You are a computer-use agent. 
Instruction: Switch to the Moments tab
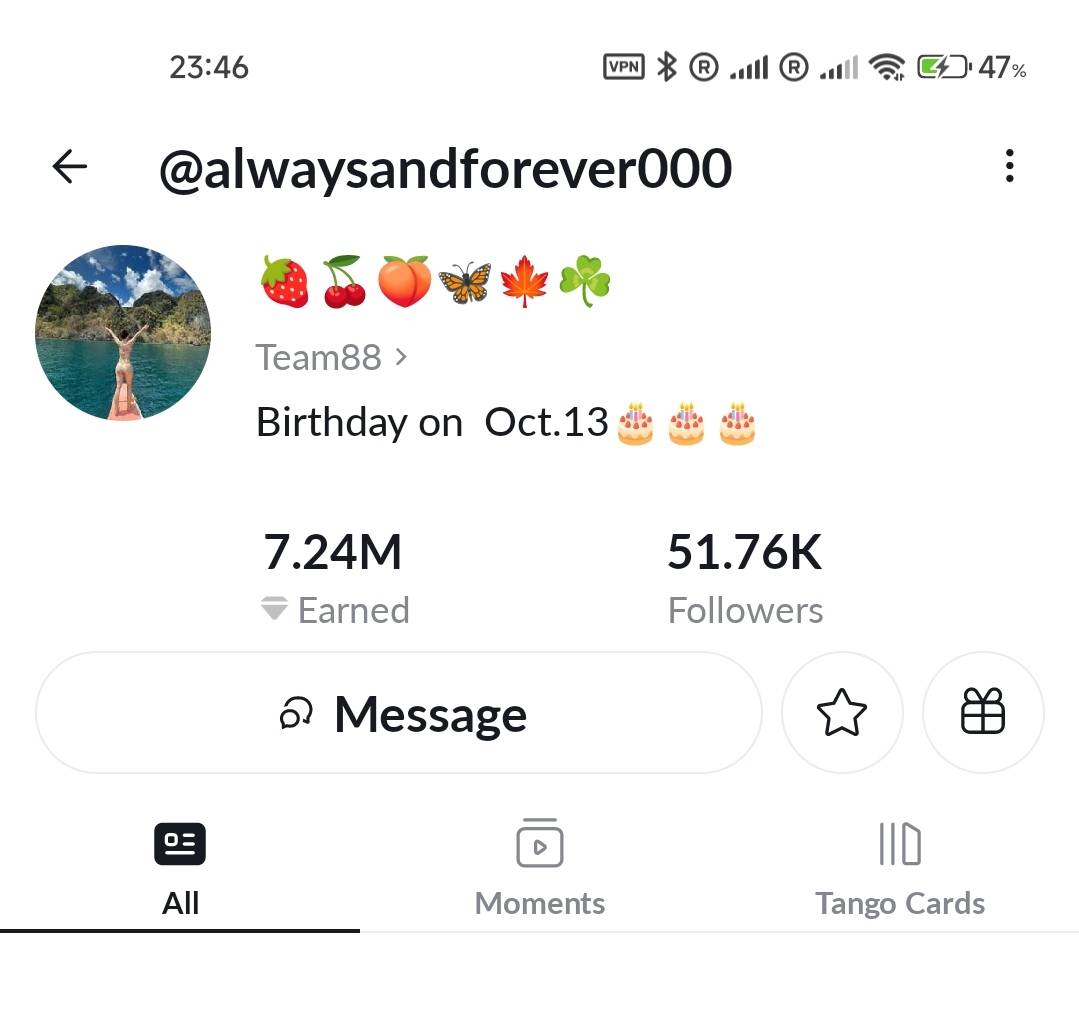coord(540,868)
